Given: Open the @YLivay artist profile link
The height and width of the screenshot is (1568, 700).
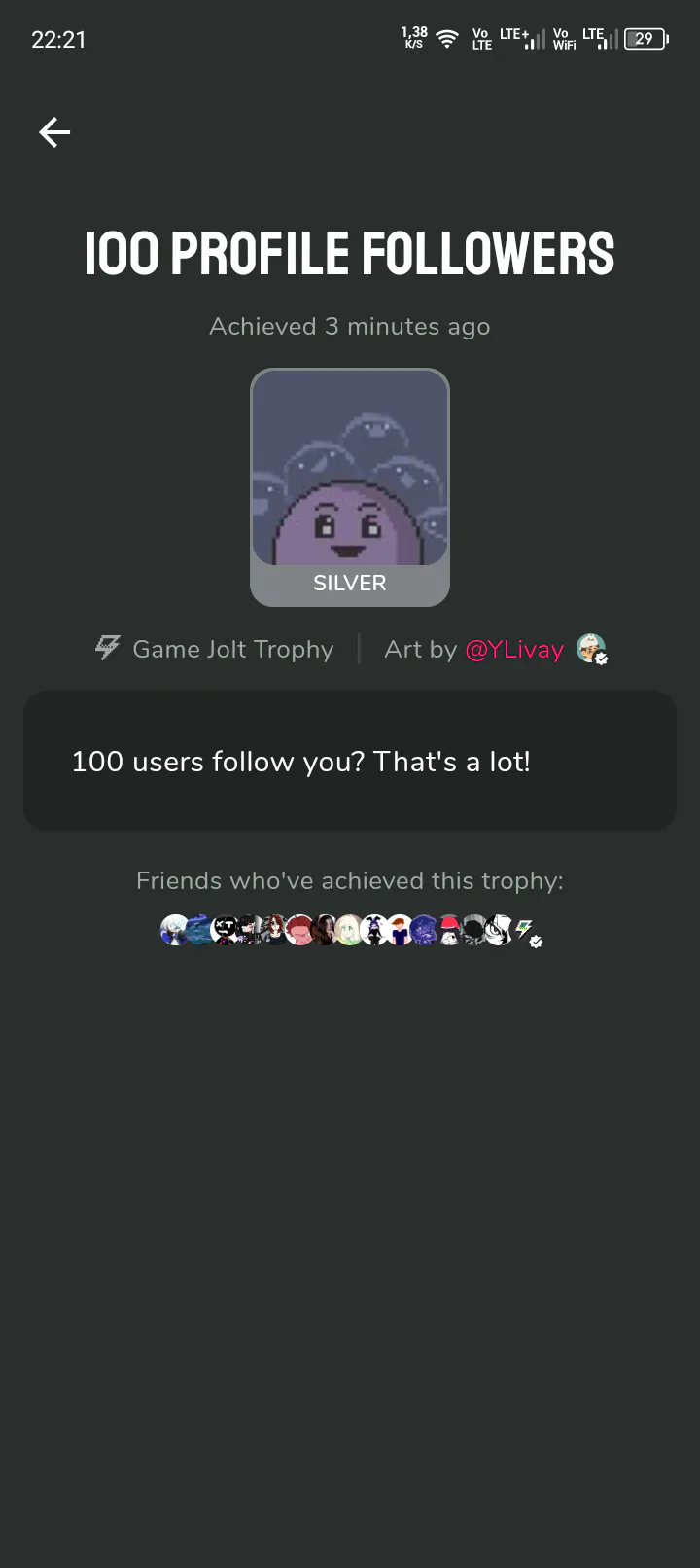Looking at the screenshot, I should (514, 649).
